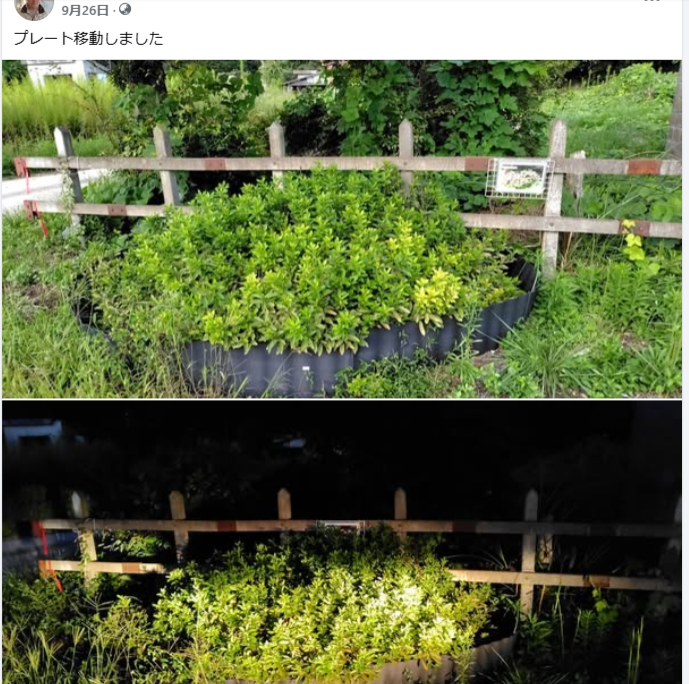Open the nighttime shrub photo
Screen dimensions: 689x684
(342, 542)
